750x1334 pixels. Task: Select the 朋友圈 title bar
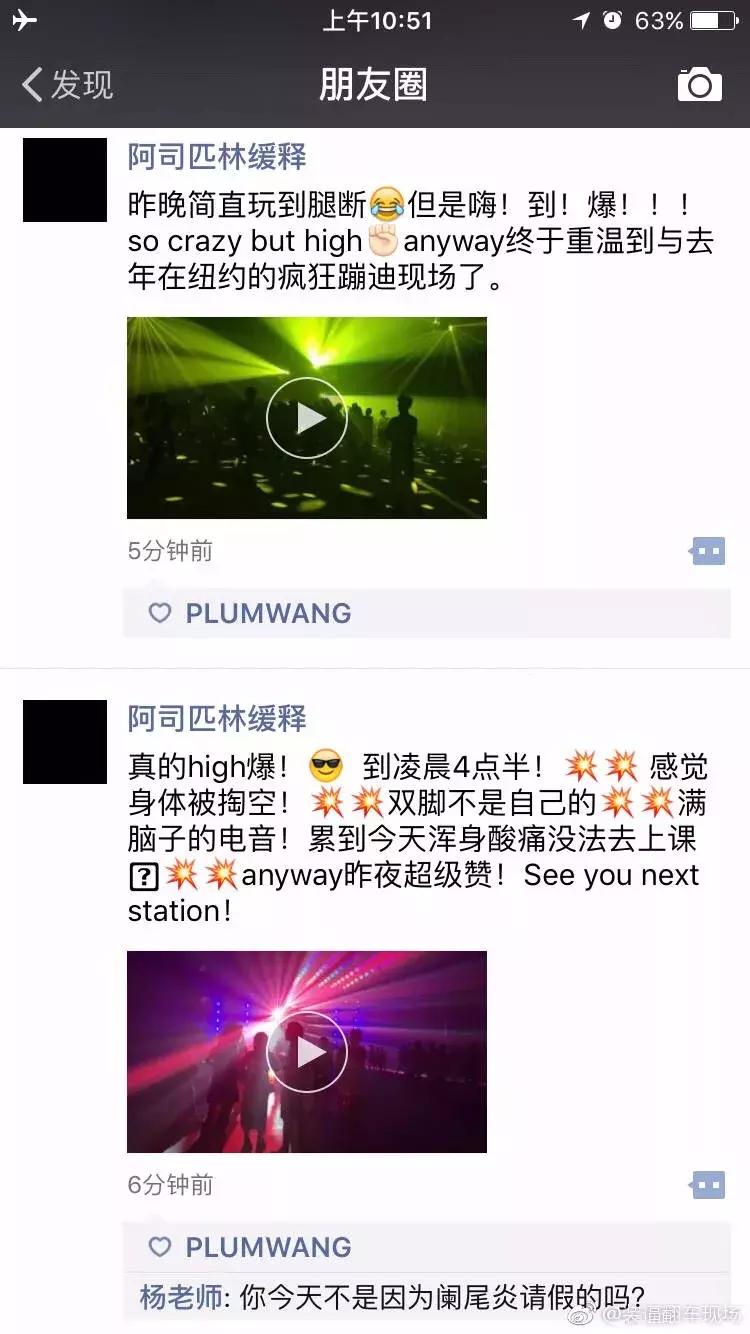[x=374, y=85]
